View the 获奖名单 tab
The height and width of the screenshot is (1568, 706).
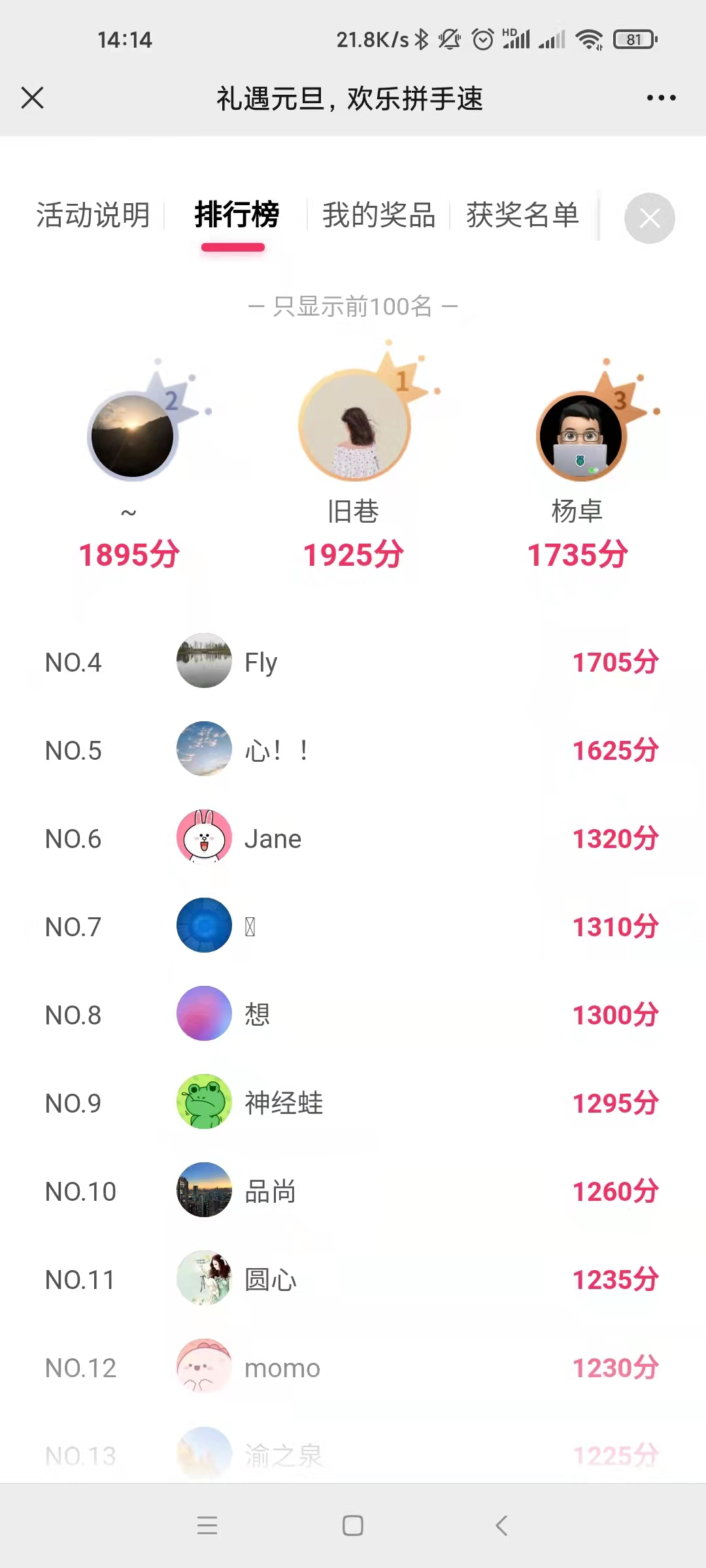pos(522,215)
